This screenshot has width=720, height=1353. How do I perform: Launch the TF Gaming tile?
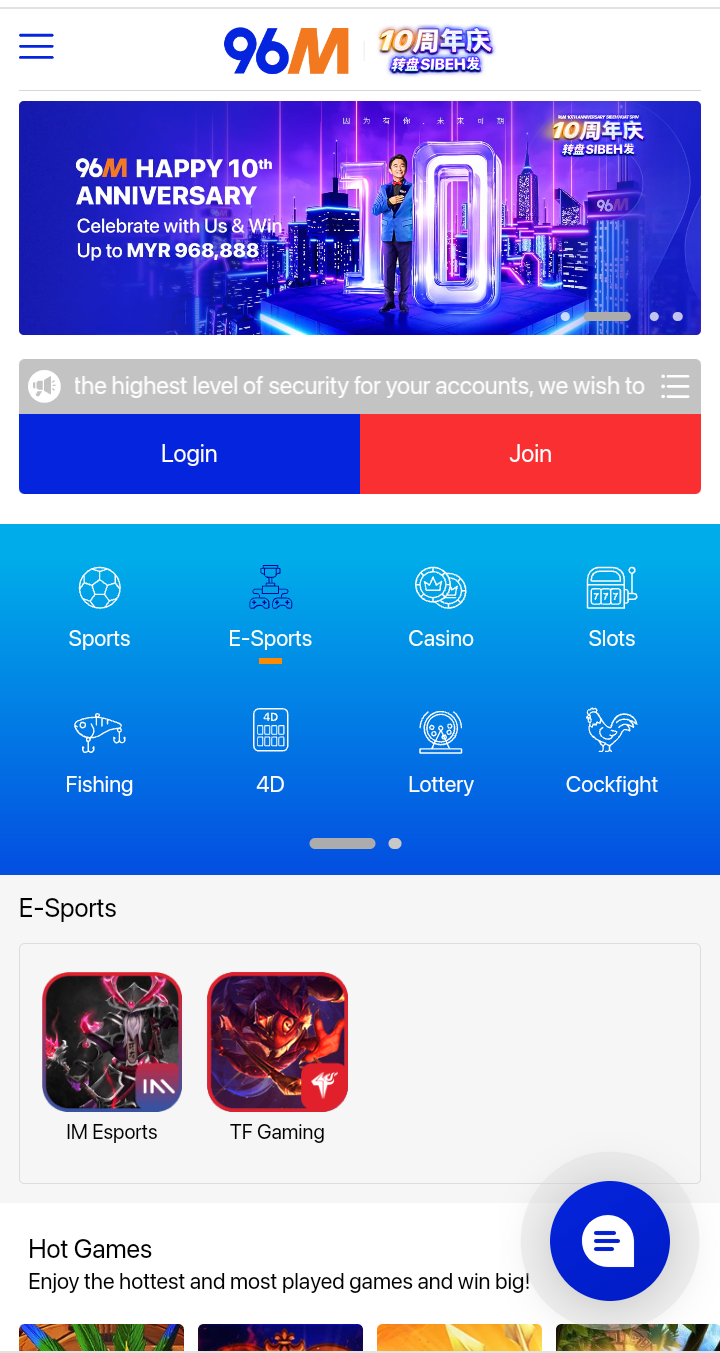click(277, 1042)
